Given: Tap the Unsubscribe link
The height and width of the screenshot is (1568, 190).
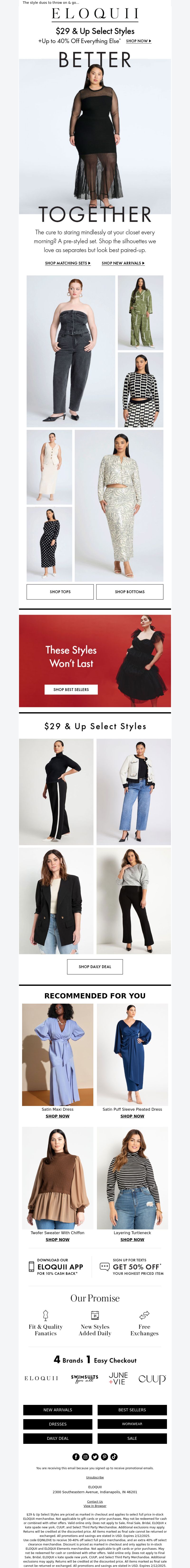Looking at the screenshot, I should (95, 1477).
